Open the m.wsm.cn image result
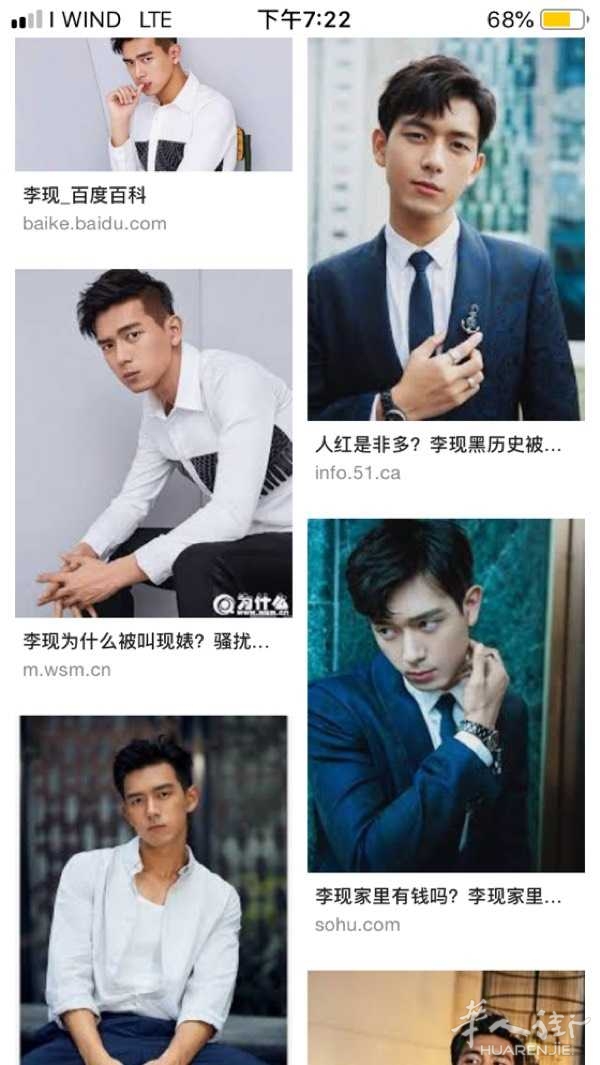The width and height of the screenshot is (600, 1065). coord(154,443)
